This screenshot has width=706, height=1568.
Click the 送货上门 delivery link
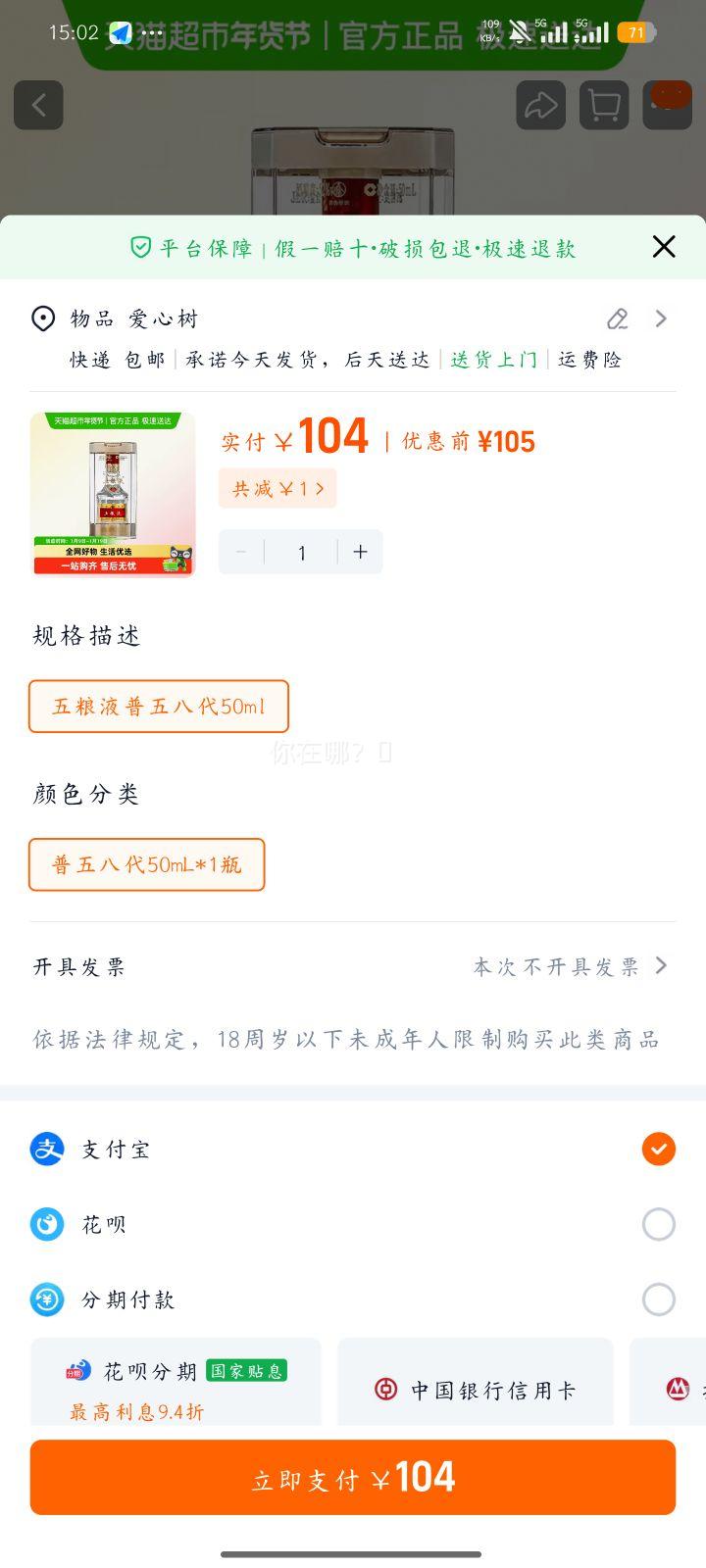point(492,360)
